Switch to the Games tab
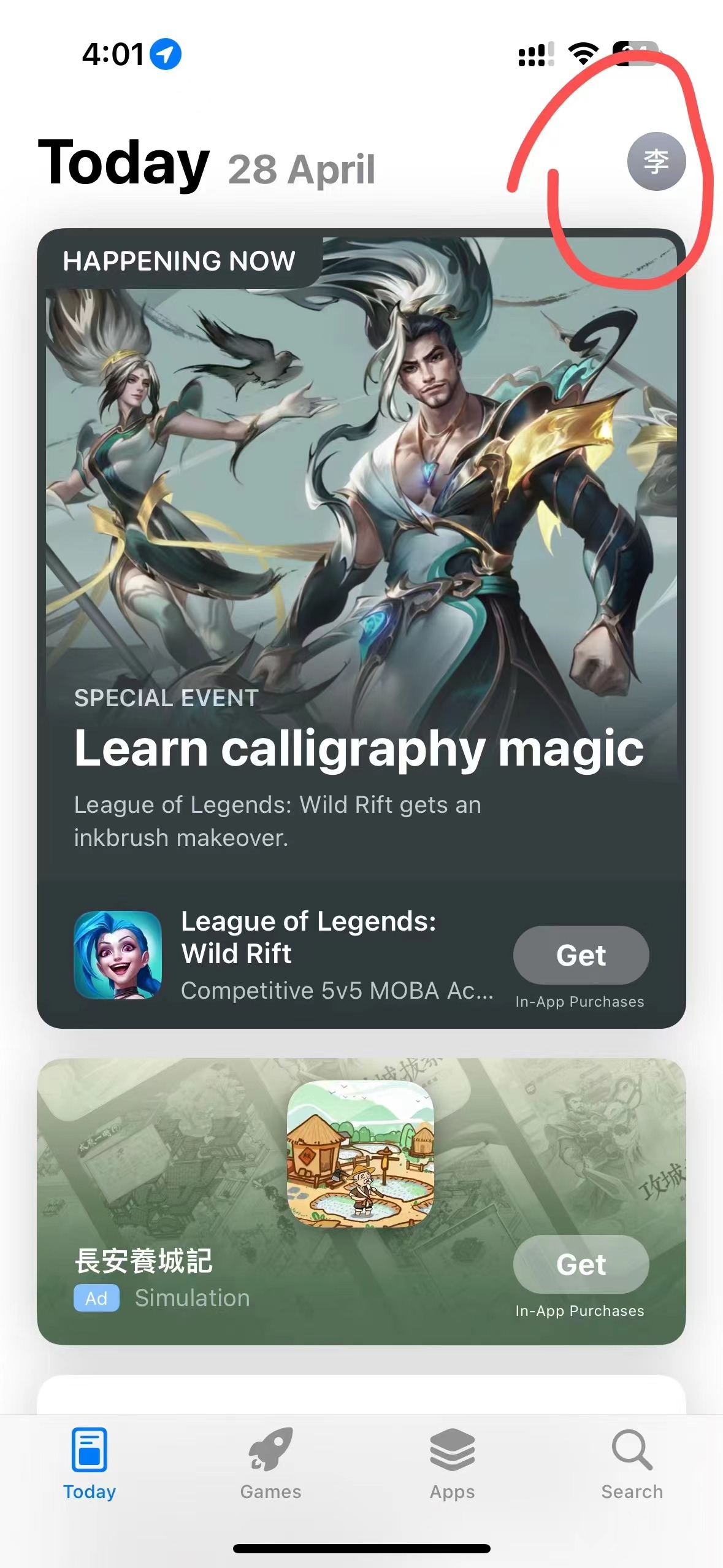The width and height of the screenshot is (723, 1568). (270, 1463)
